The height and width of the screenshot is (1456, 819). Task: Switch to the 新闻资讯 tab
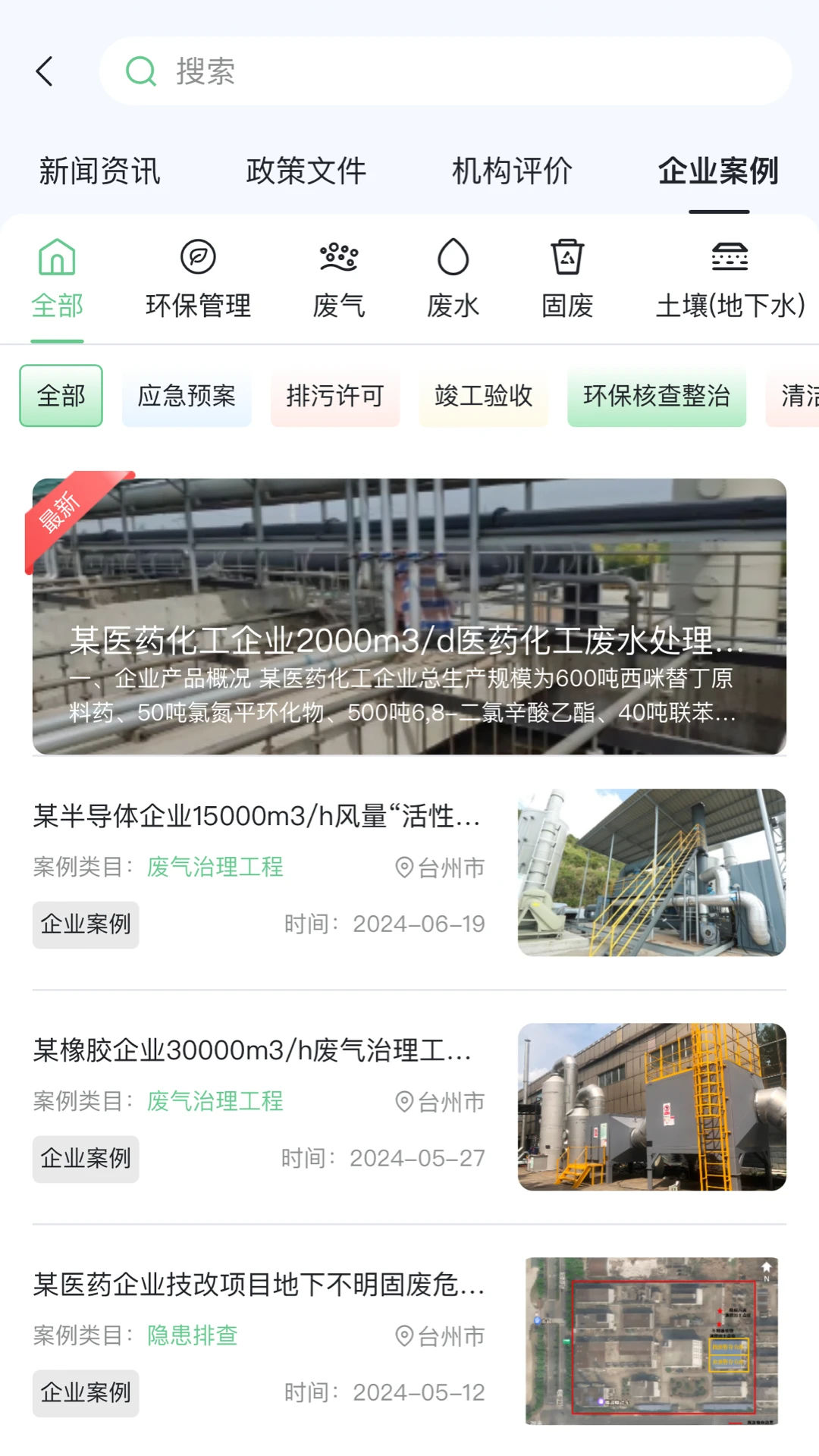point(99,171)
